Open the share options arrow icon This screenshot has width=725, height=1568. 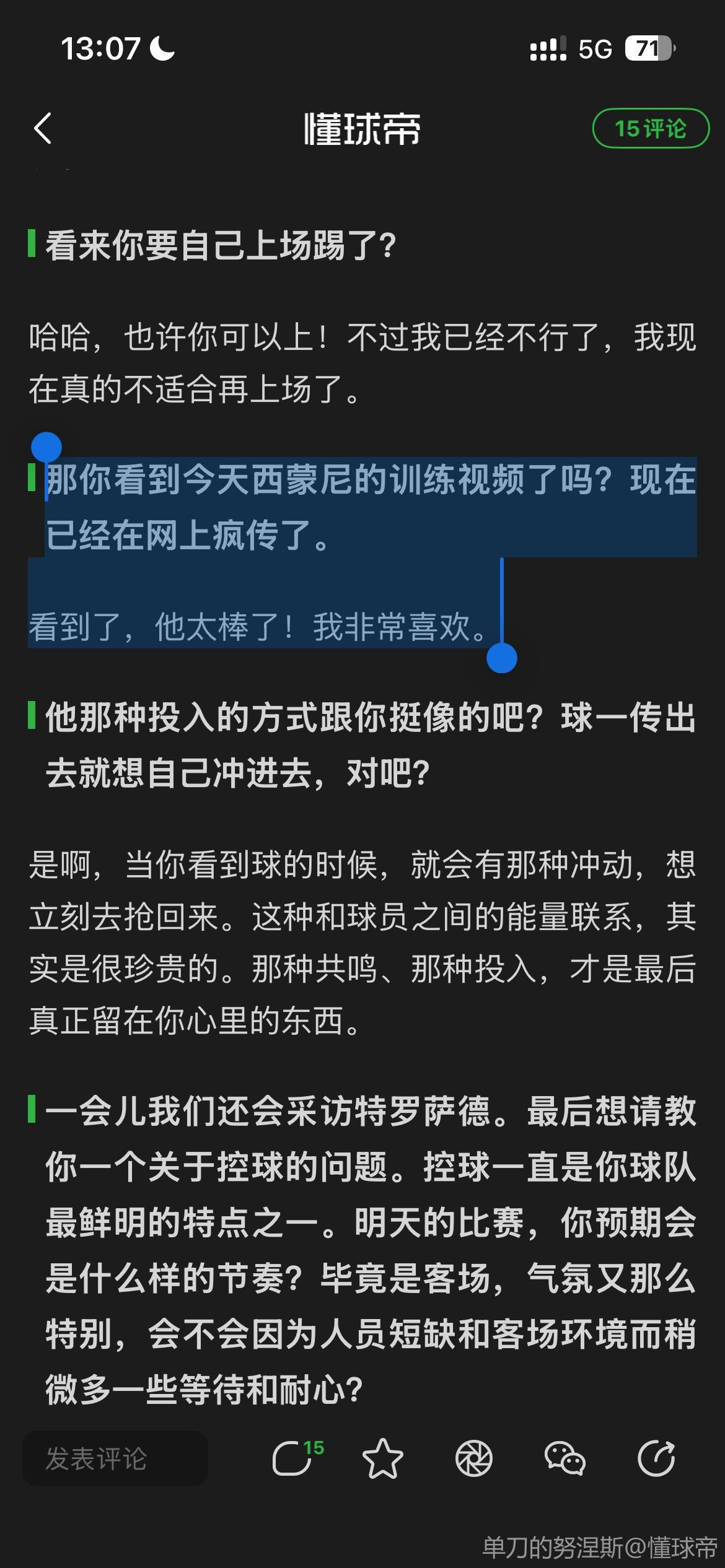click(x=656, y=1459)
